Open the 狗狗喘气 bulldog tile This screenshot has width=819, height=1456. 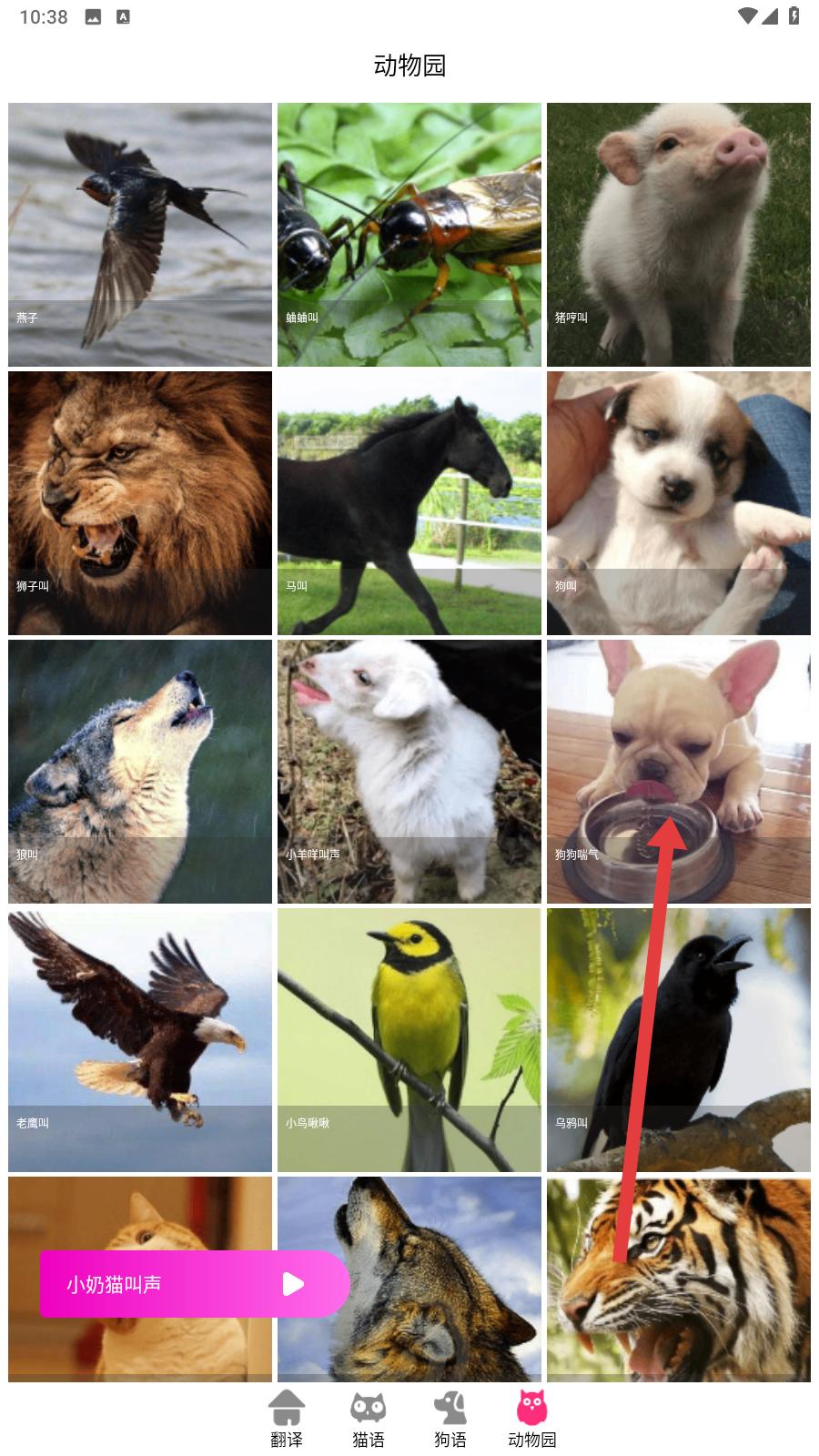[x=679, y=772]
